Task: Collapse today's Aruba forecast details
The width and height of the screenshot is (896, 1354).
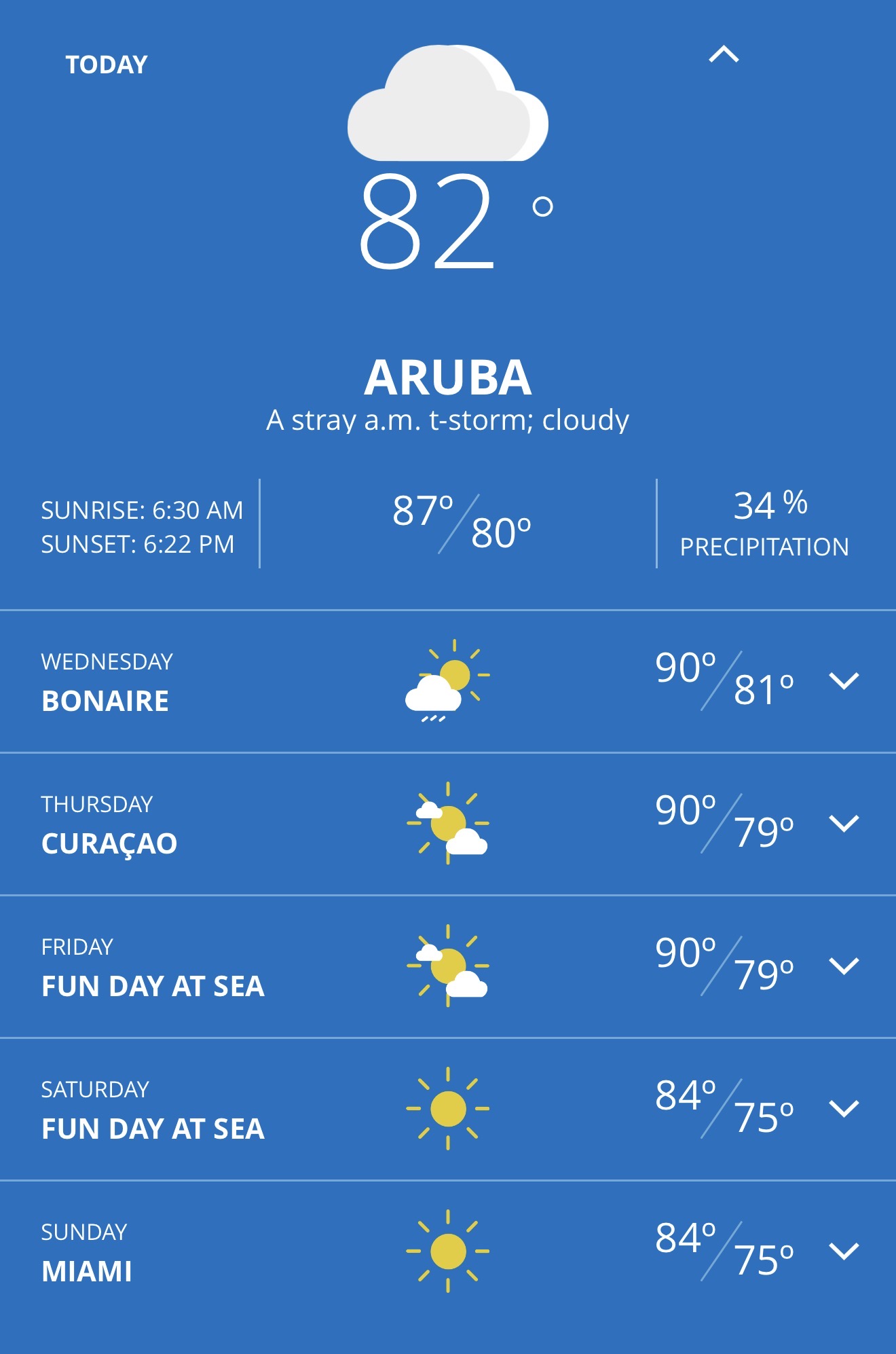Action: point(724,54)
